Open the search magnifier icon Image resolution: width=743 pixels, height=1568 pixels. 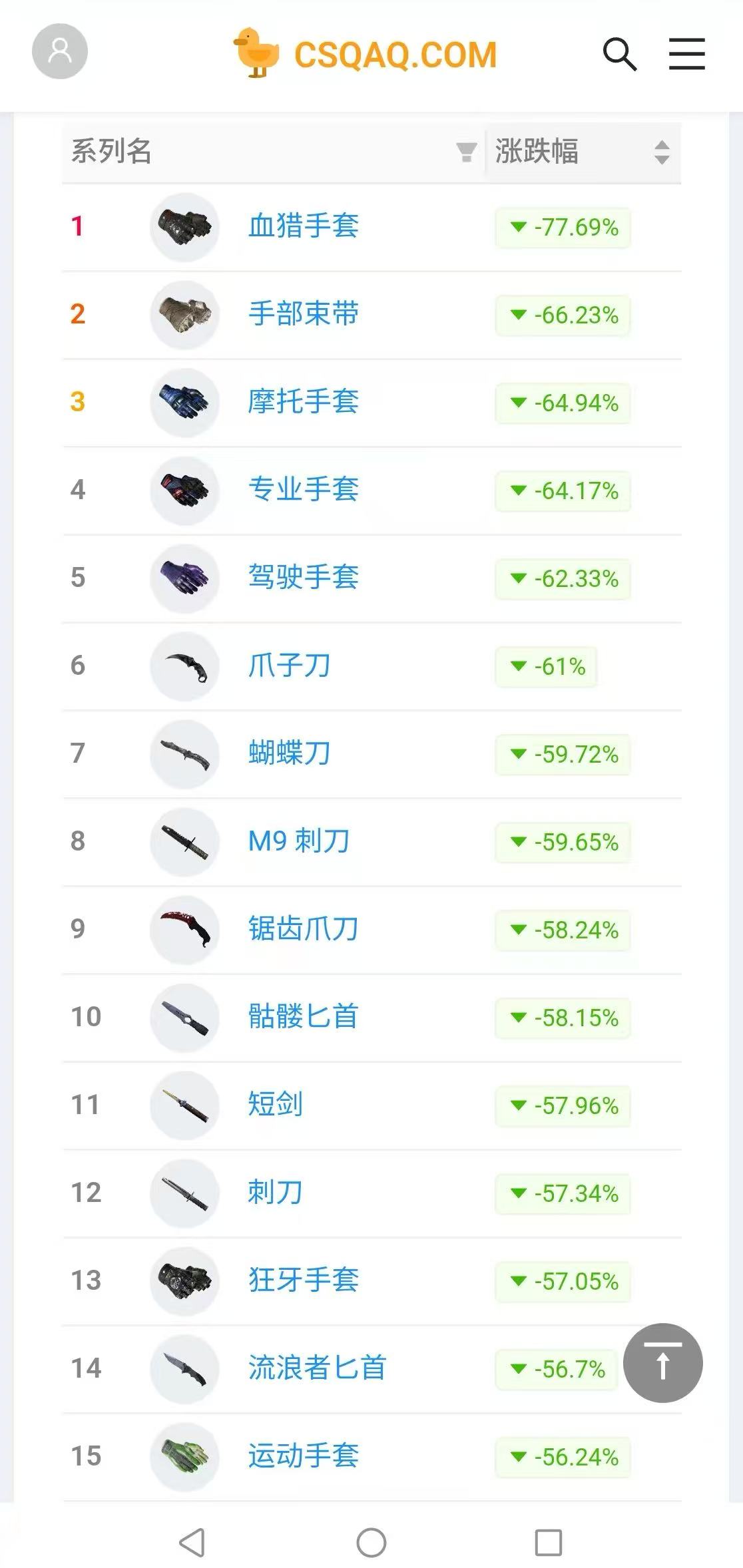619,54
